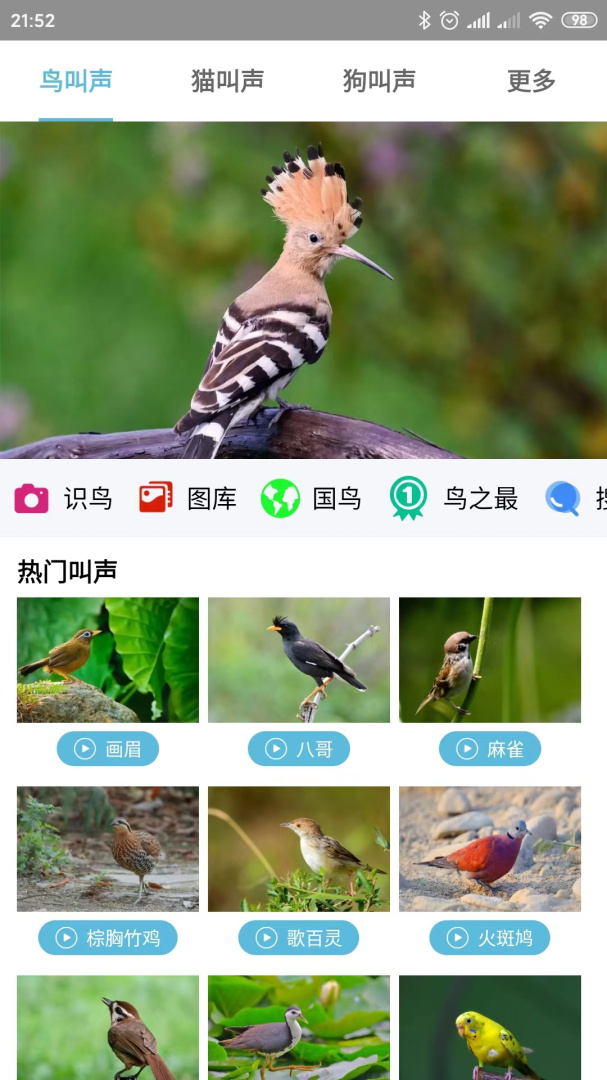Open the 图库 gallery

[x=188, y=498]
